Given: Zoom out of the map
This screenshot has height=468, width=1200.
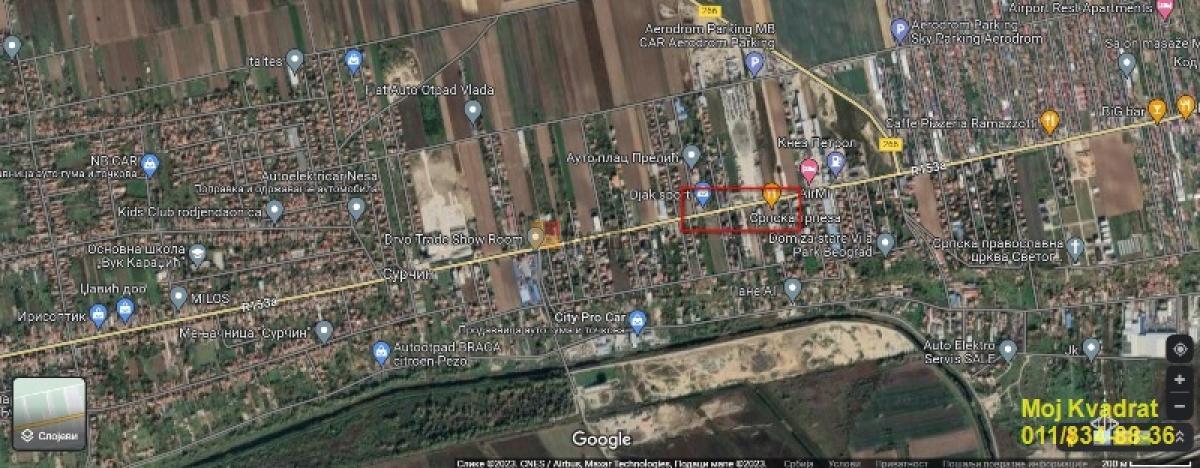Looking at the screenshot, I should coord(1179,407).
